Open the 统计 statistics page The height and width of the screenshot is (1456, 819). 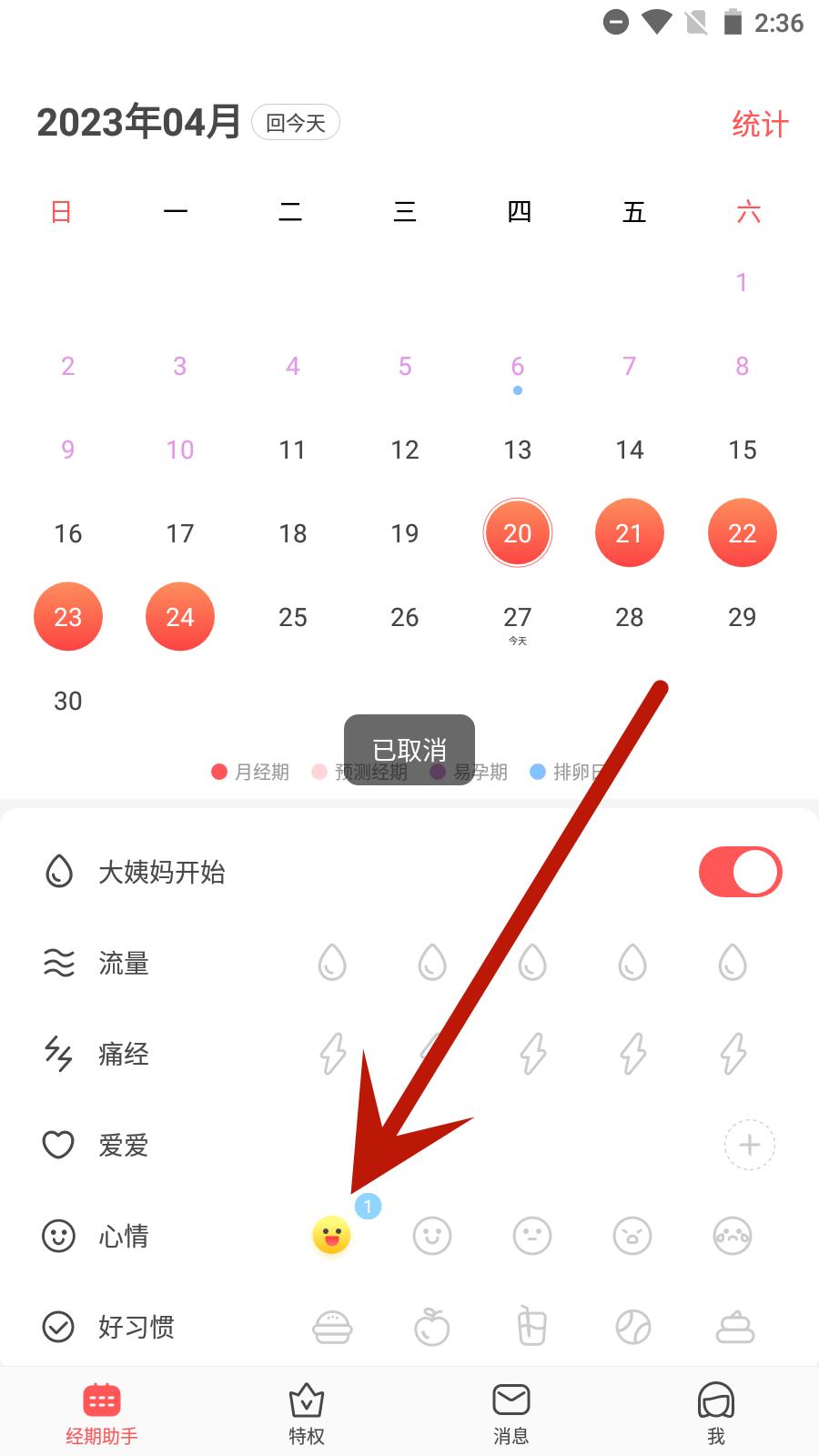point(760,125)
